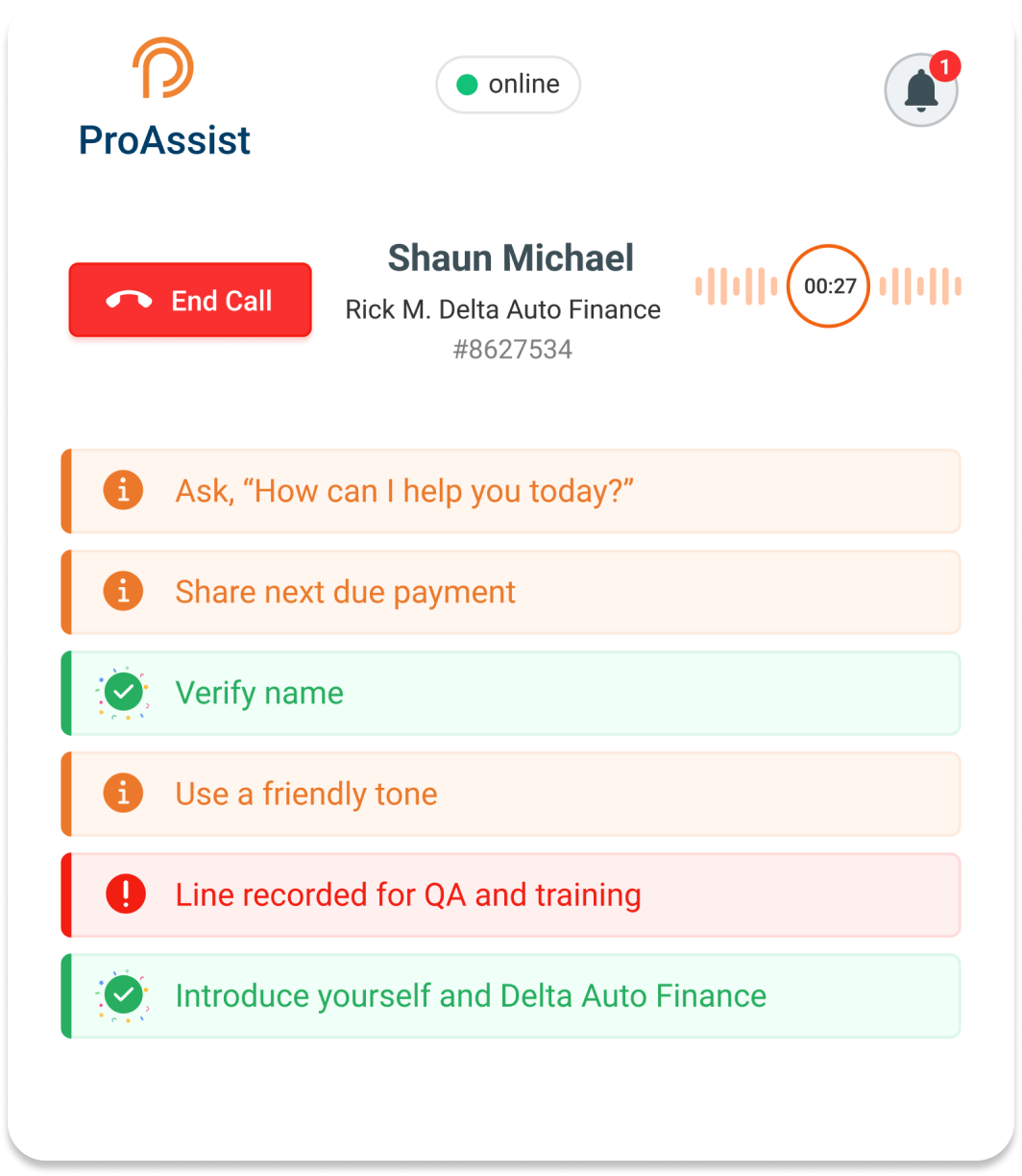Tap the online status chip
This screenshot has width=1022, height=1176.
(x=508, y=85)
